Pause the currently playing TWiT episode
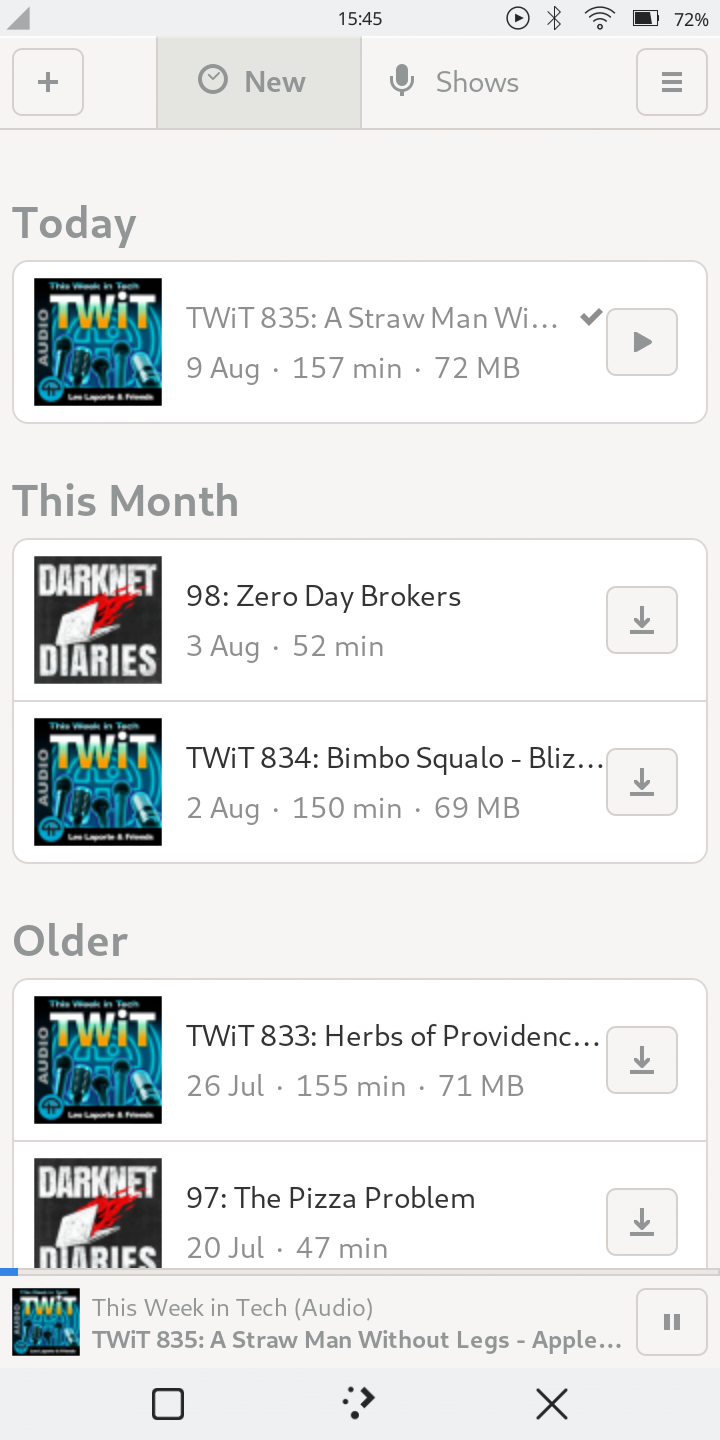This screenshot has height=1440, width=720. coord(671,1321)
